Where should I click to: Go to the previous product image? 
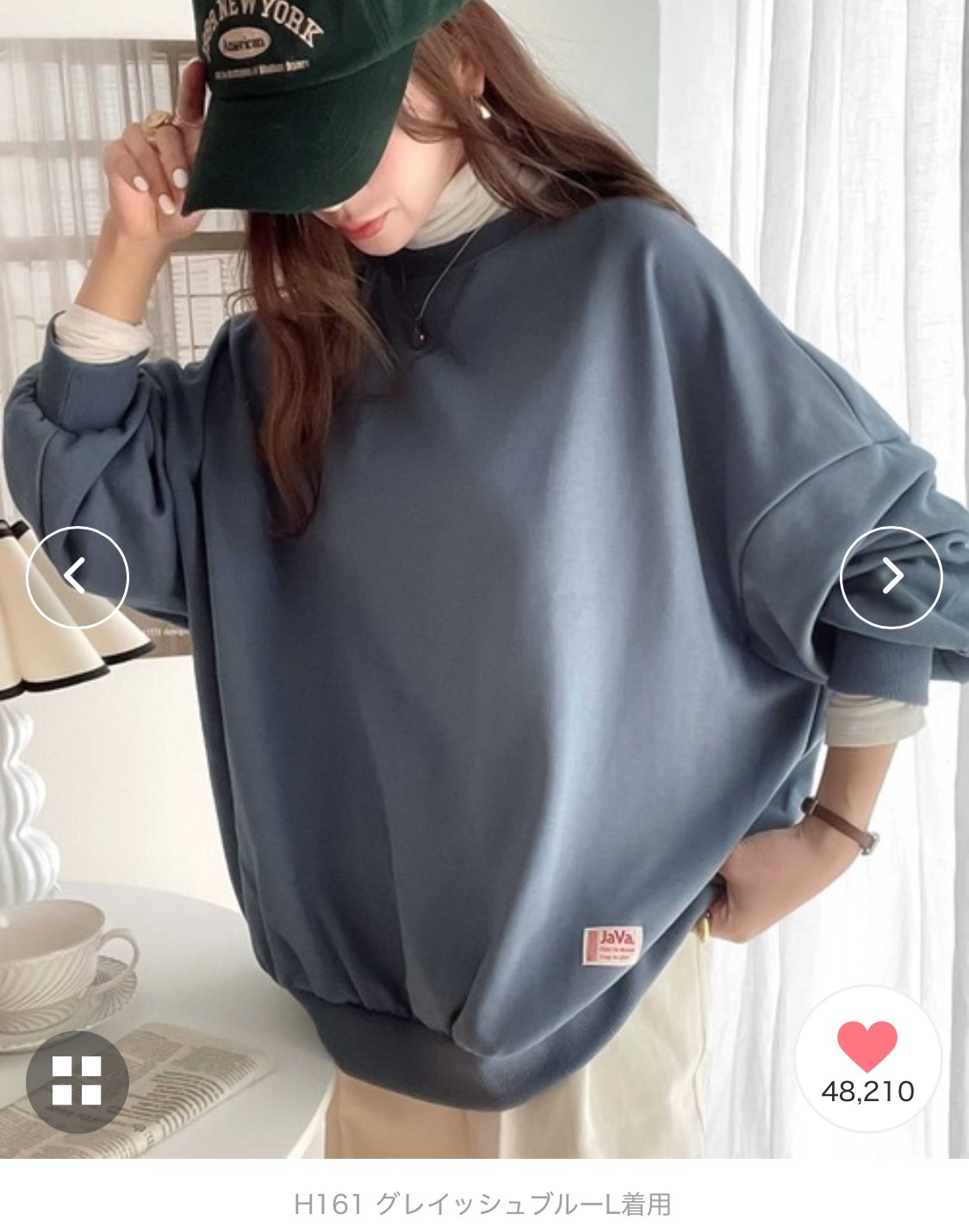click(78, 577)
